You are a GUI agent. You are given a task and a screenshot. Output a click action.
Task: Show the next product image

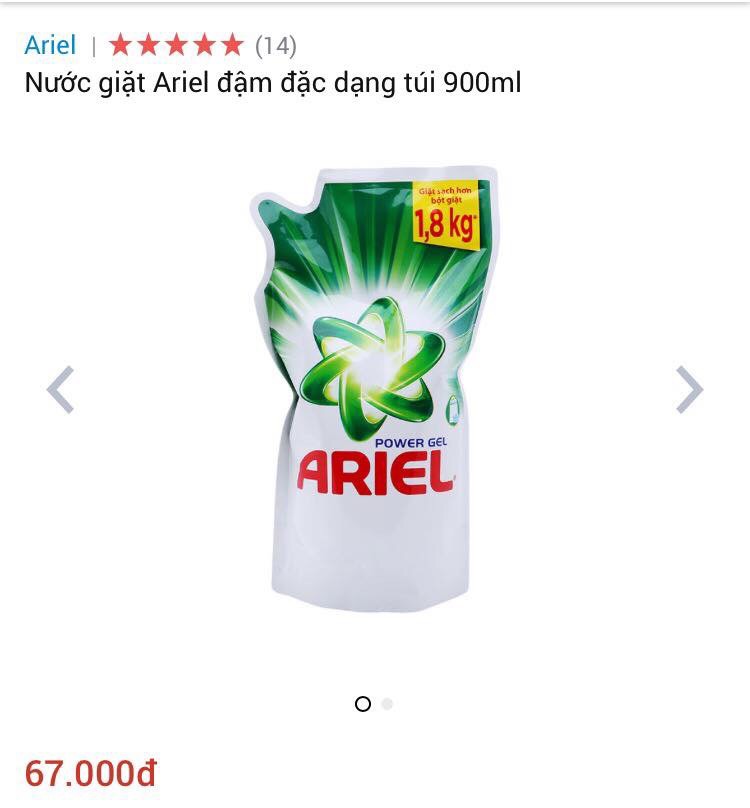click(x=689, y=389)
